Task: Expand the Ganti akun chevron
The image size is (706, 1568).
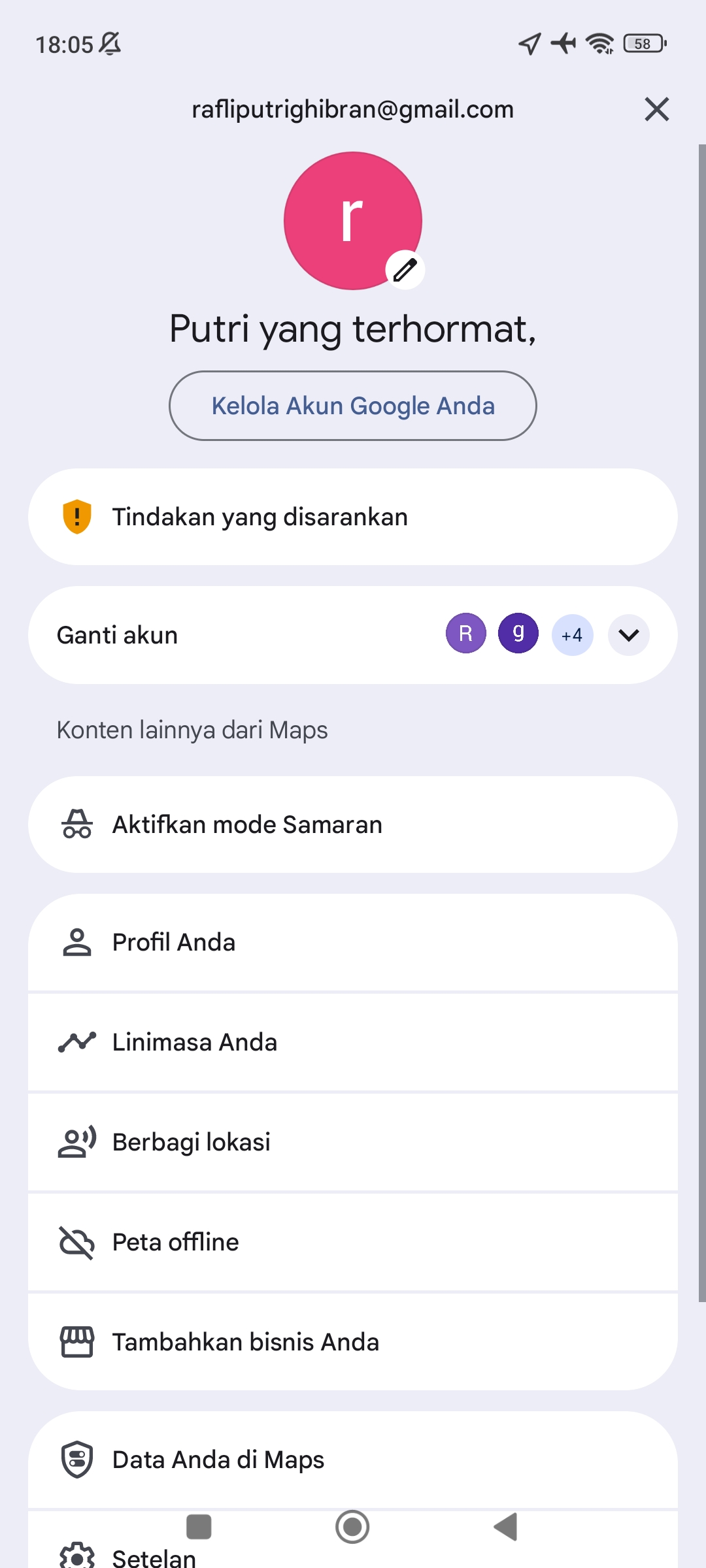Action: 629,635
